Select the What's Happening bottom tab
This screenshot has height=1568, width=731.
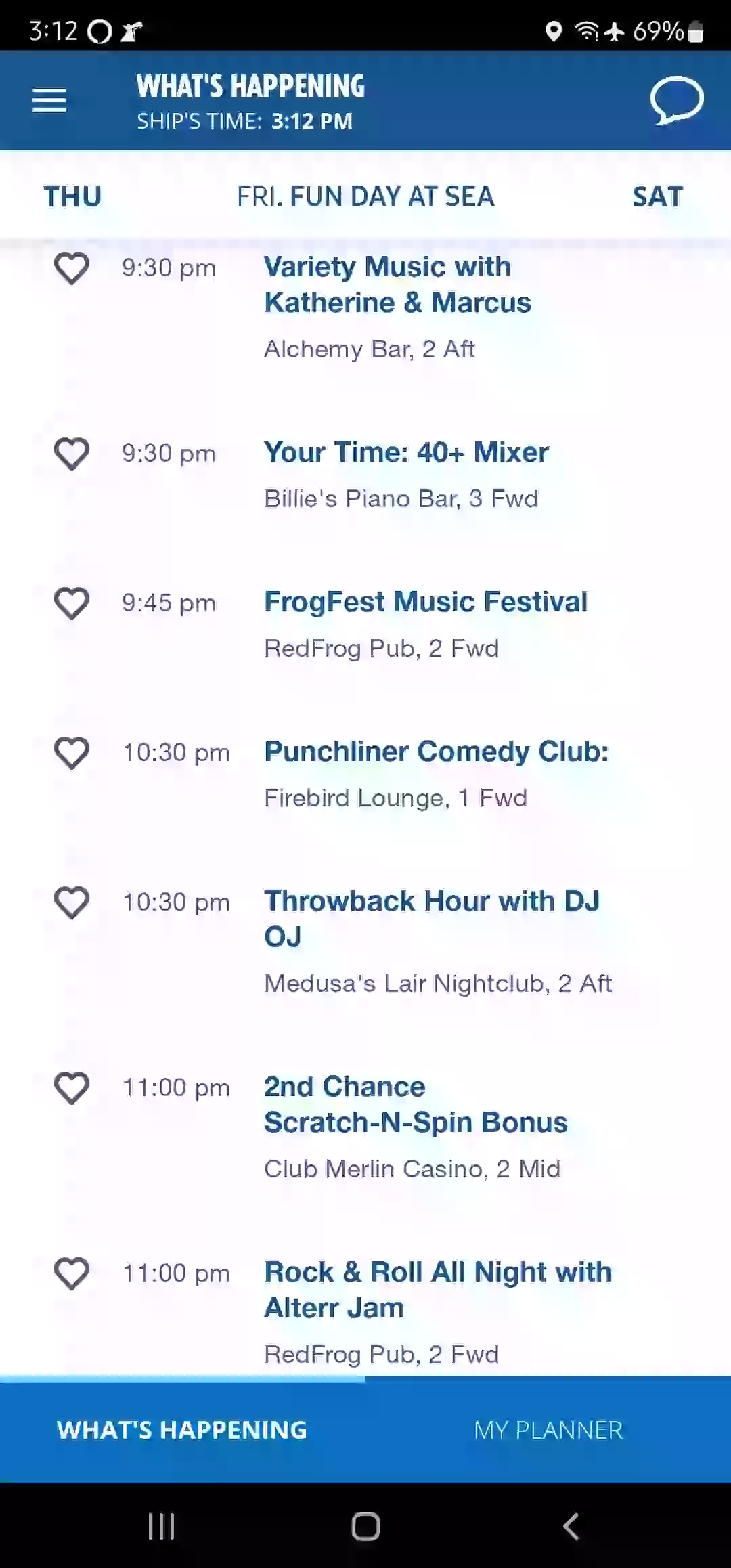point(182,1430)
